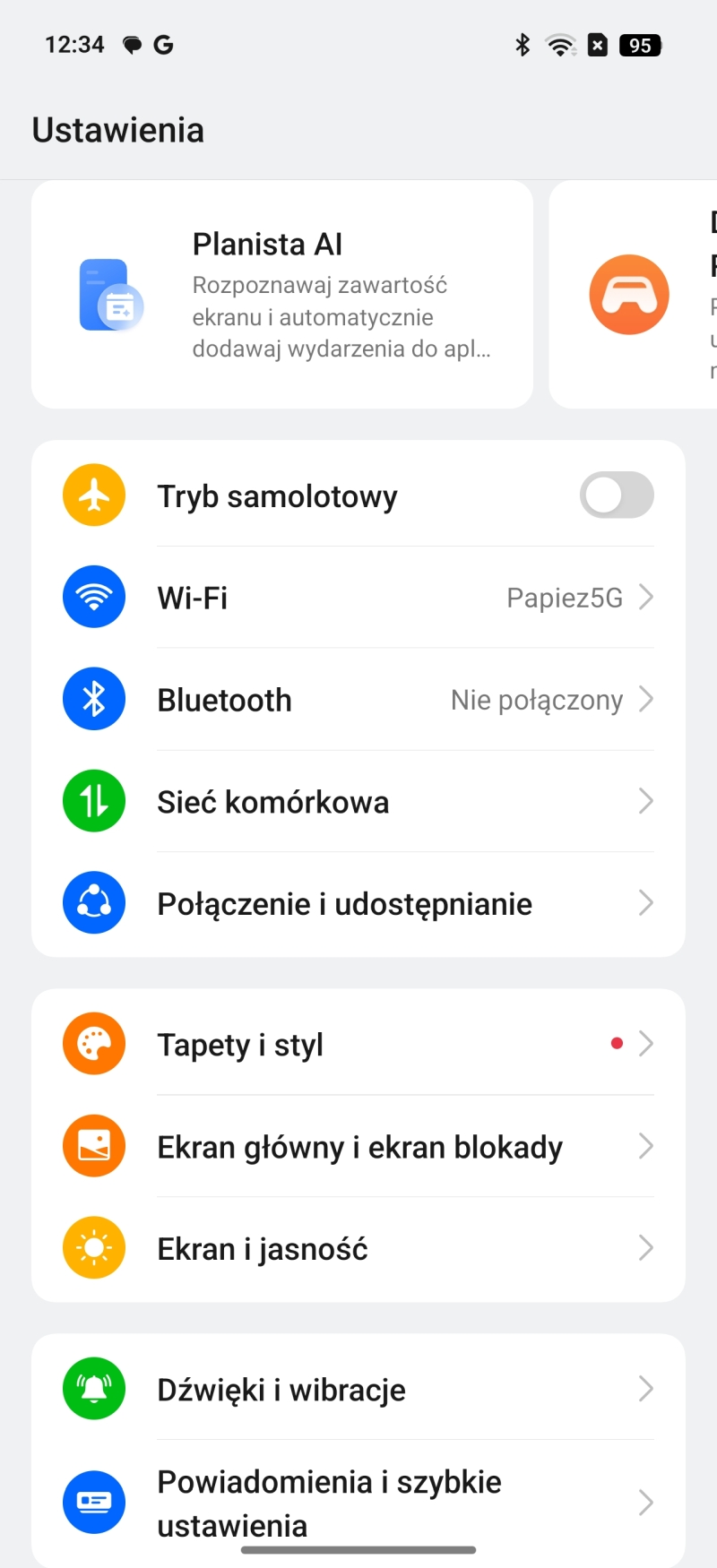Open Wi-Fi settings
This screenshot has height=1568, width=717.
[x=358, y=598]
